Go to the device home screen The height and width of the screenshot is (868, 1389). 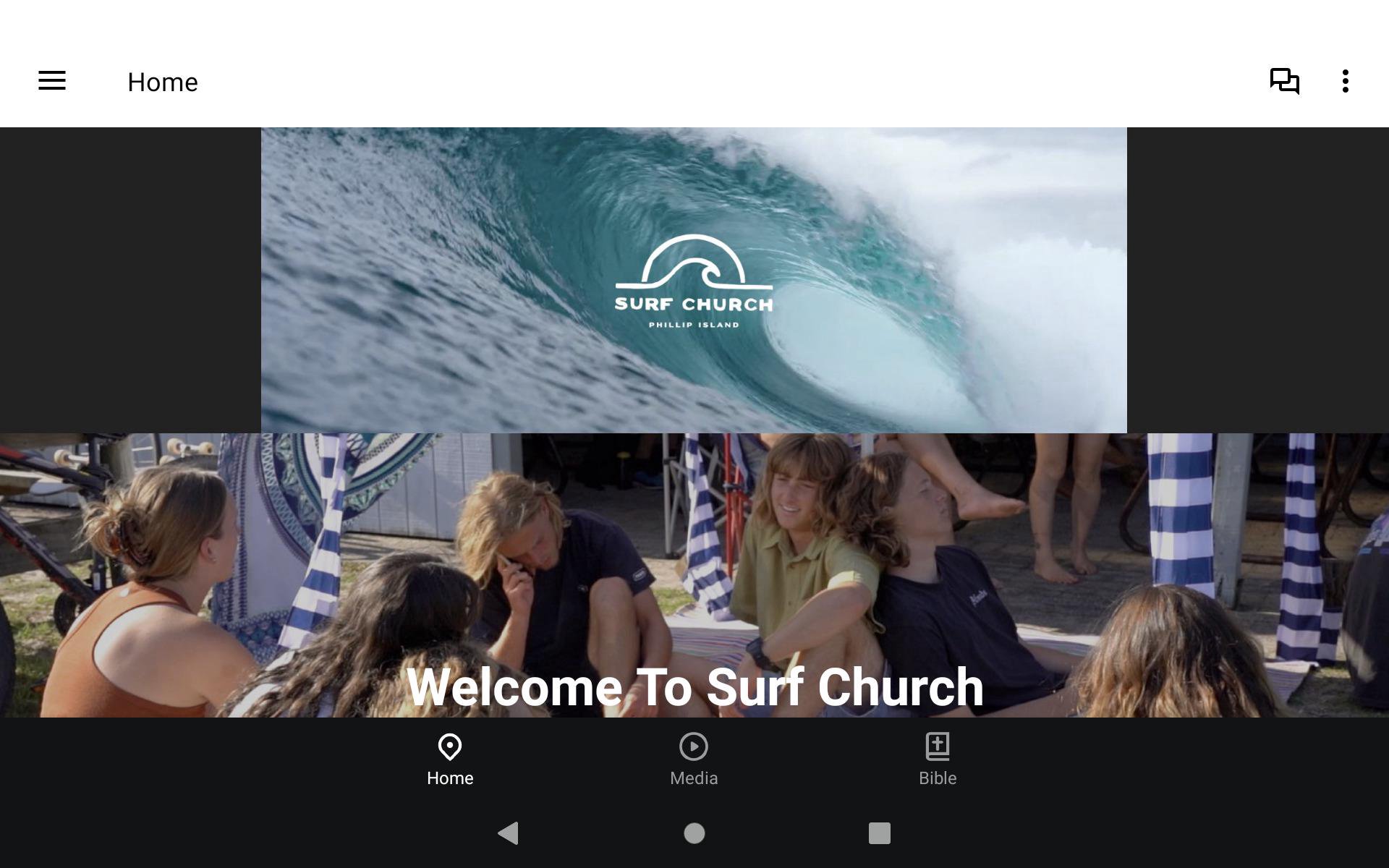(x=694, y=833)
